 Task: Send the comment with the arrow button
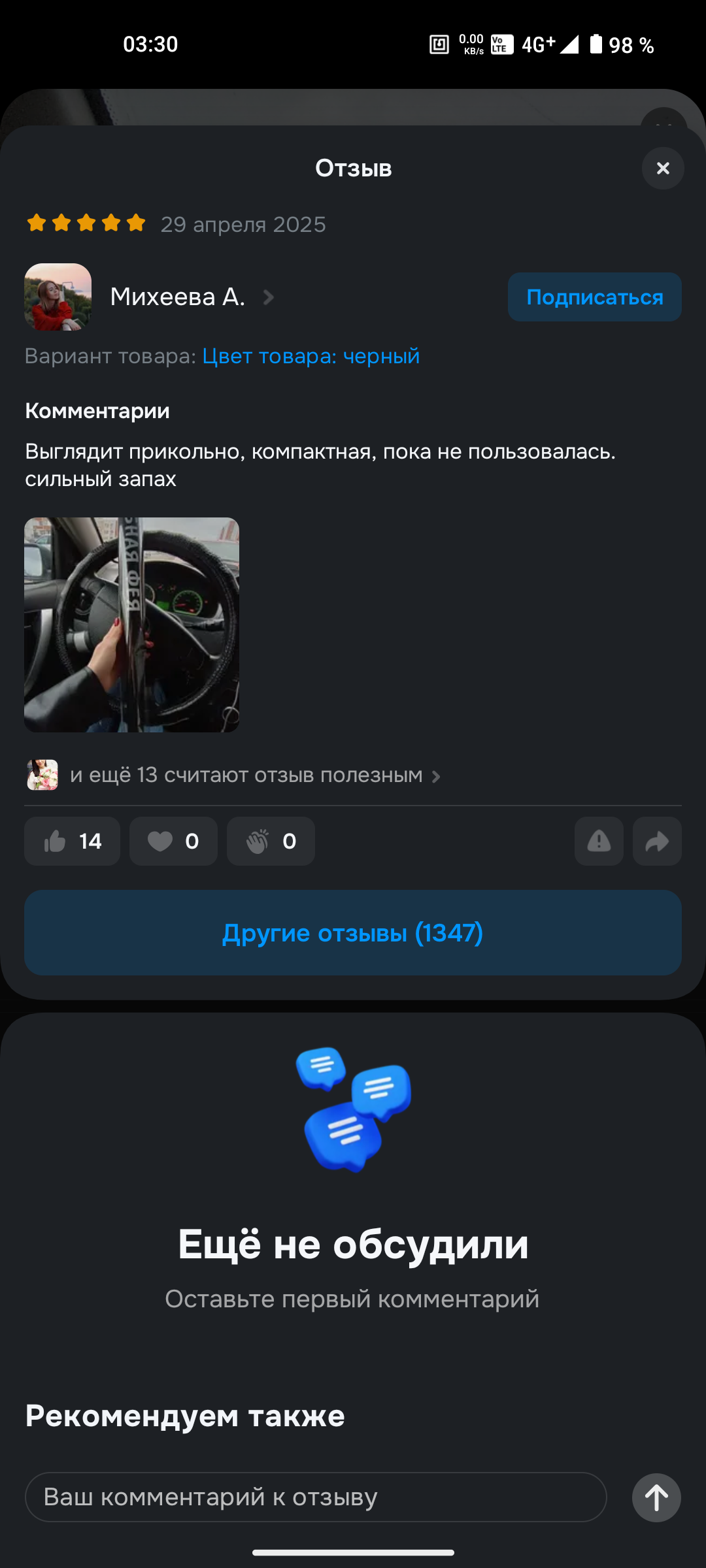(x=656, y=1497)
